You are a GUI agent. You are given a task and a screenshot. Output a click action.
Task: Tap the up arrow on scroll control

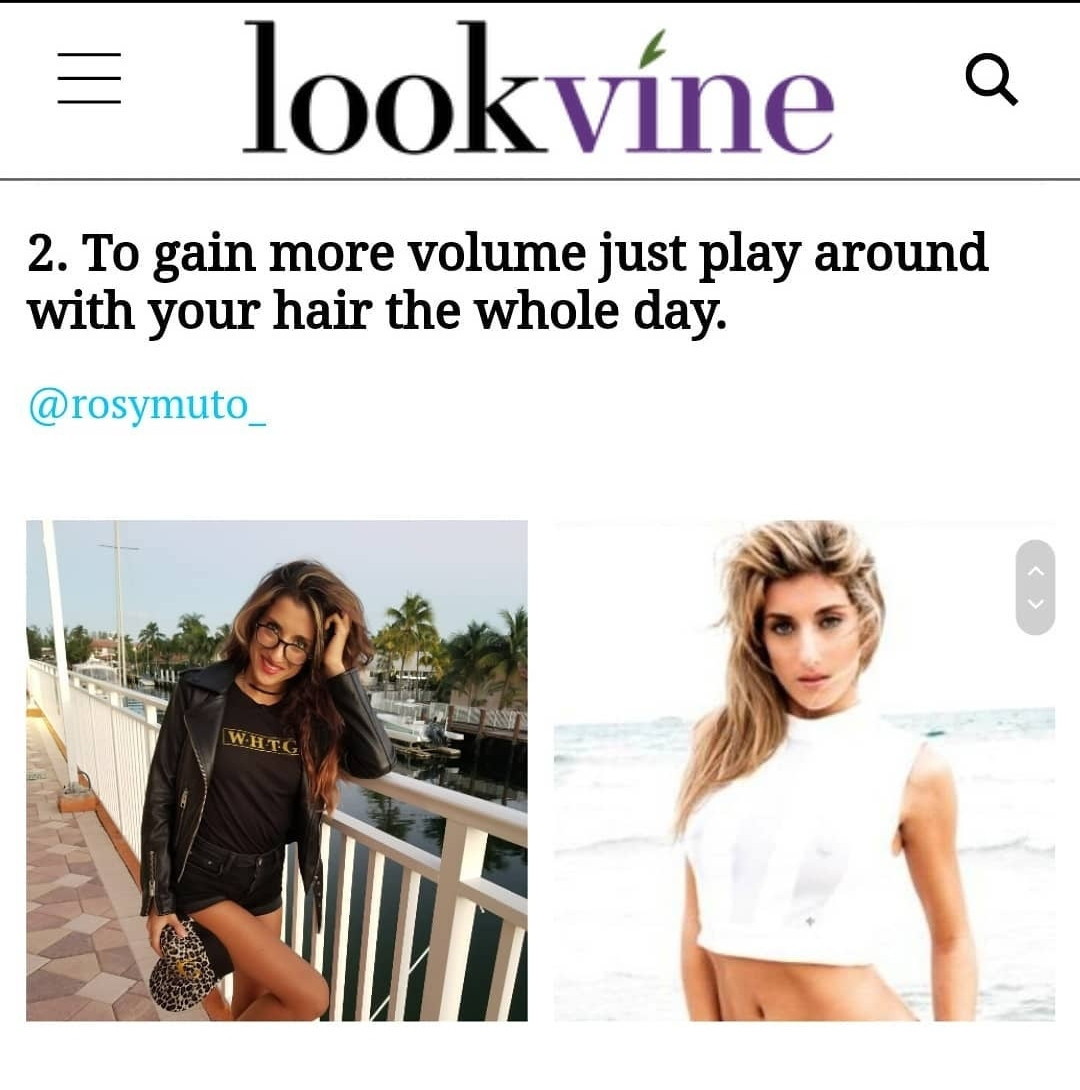coord(1035,570)
